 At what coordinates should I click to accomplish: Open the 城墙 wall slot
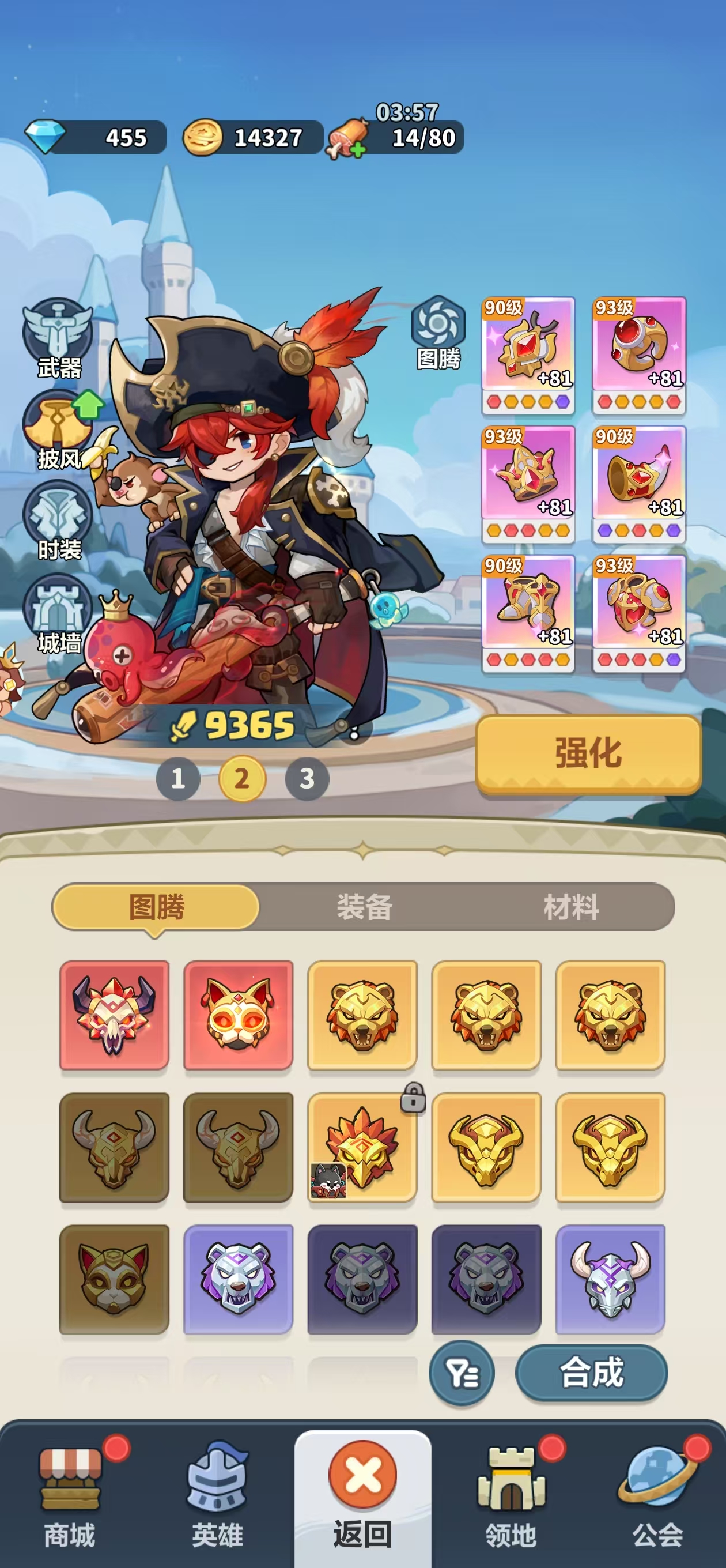pyautogui.click(x=58, y=612)
